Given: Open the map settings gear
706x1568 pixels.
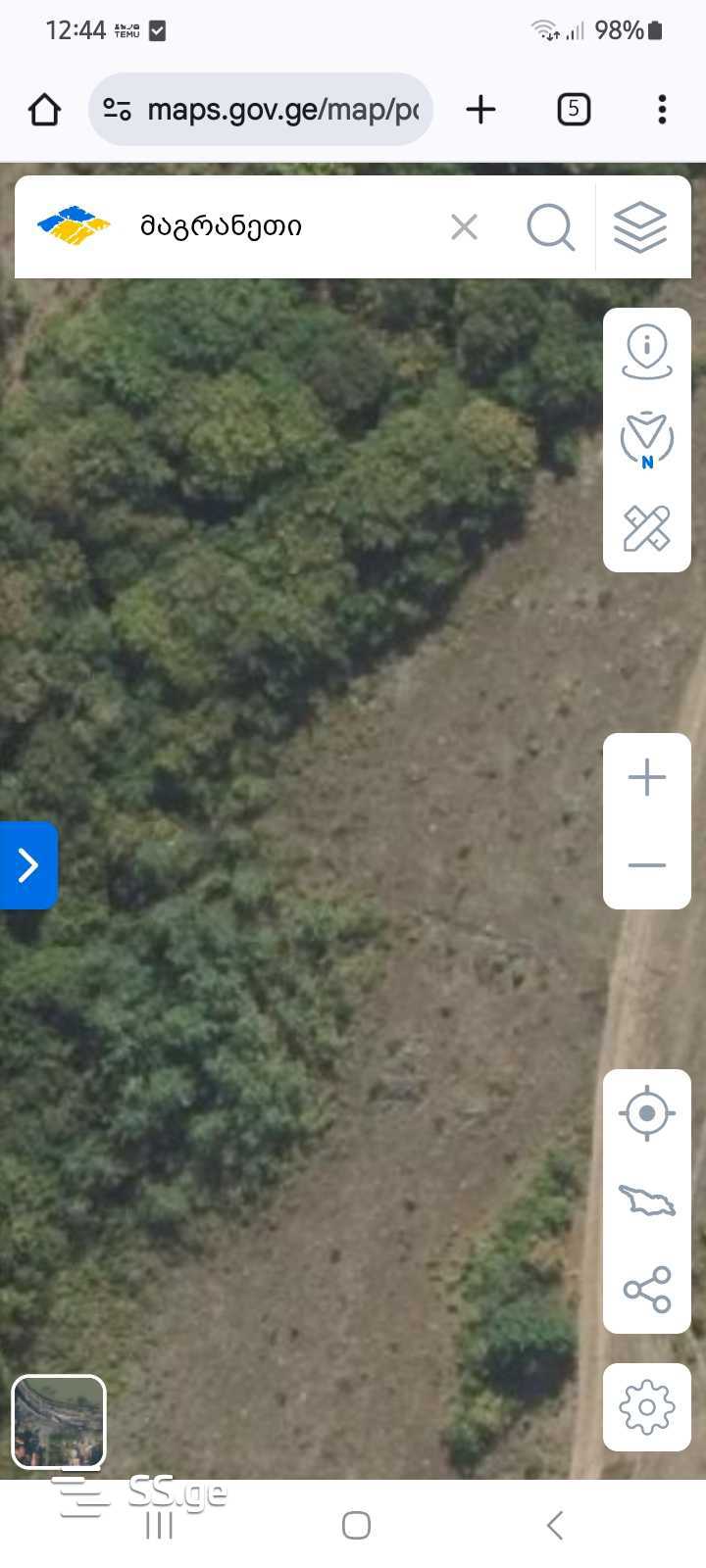Looking at the screenshot, I should [x=647, y=1407].
